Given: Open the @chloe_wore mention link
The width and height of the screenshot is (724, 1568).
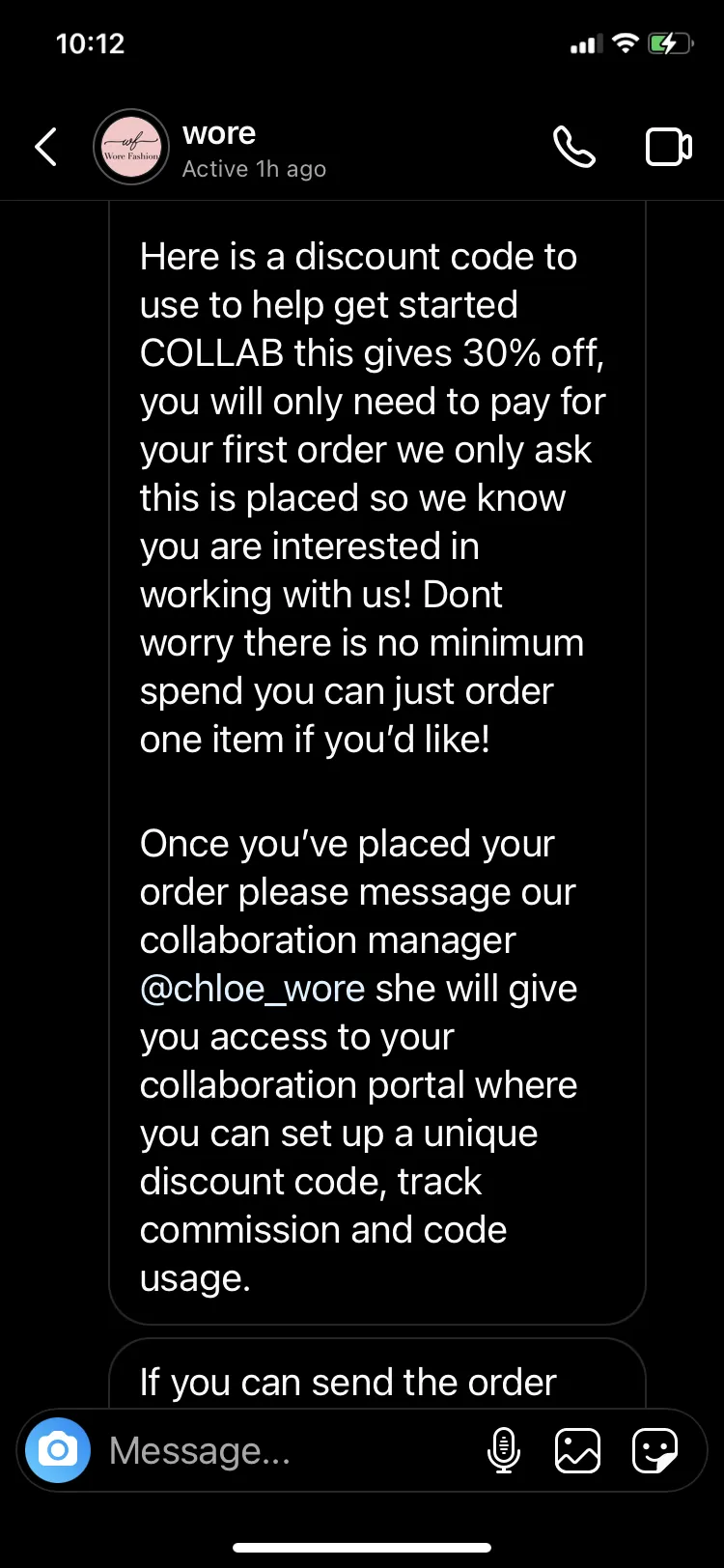Looking at the screenshot, I should 252,989.
